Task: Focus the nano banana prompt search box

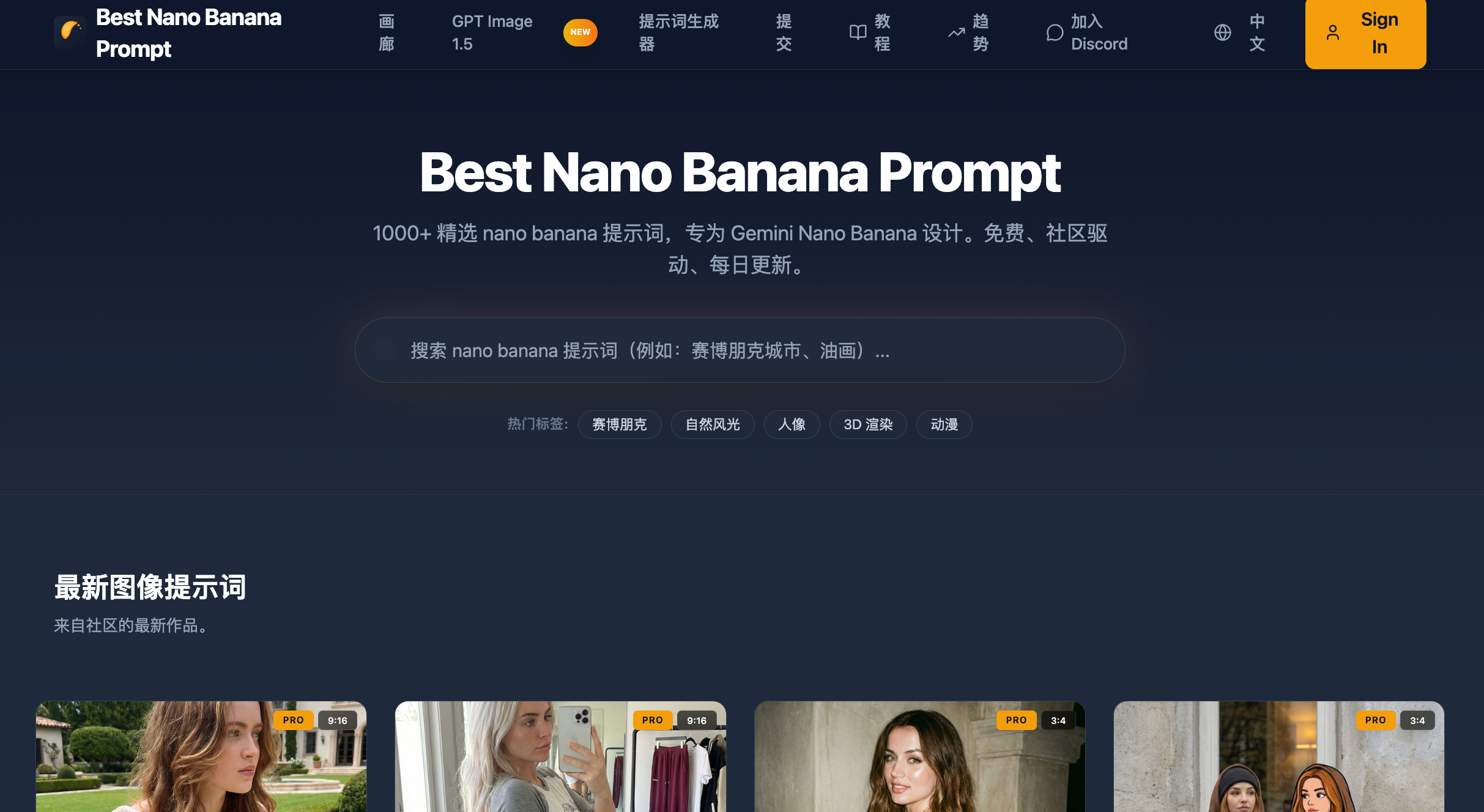Action: (x=739, y=350)
